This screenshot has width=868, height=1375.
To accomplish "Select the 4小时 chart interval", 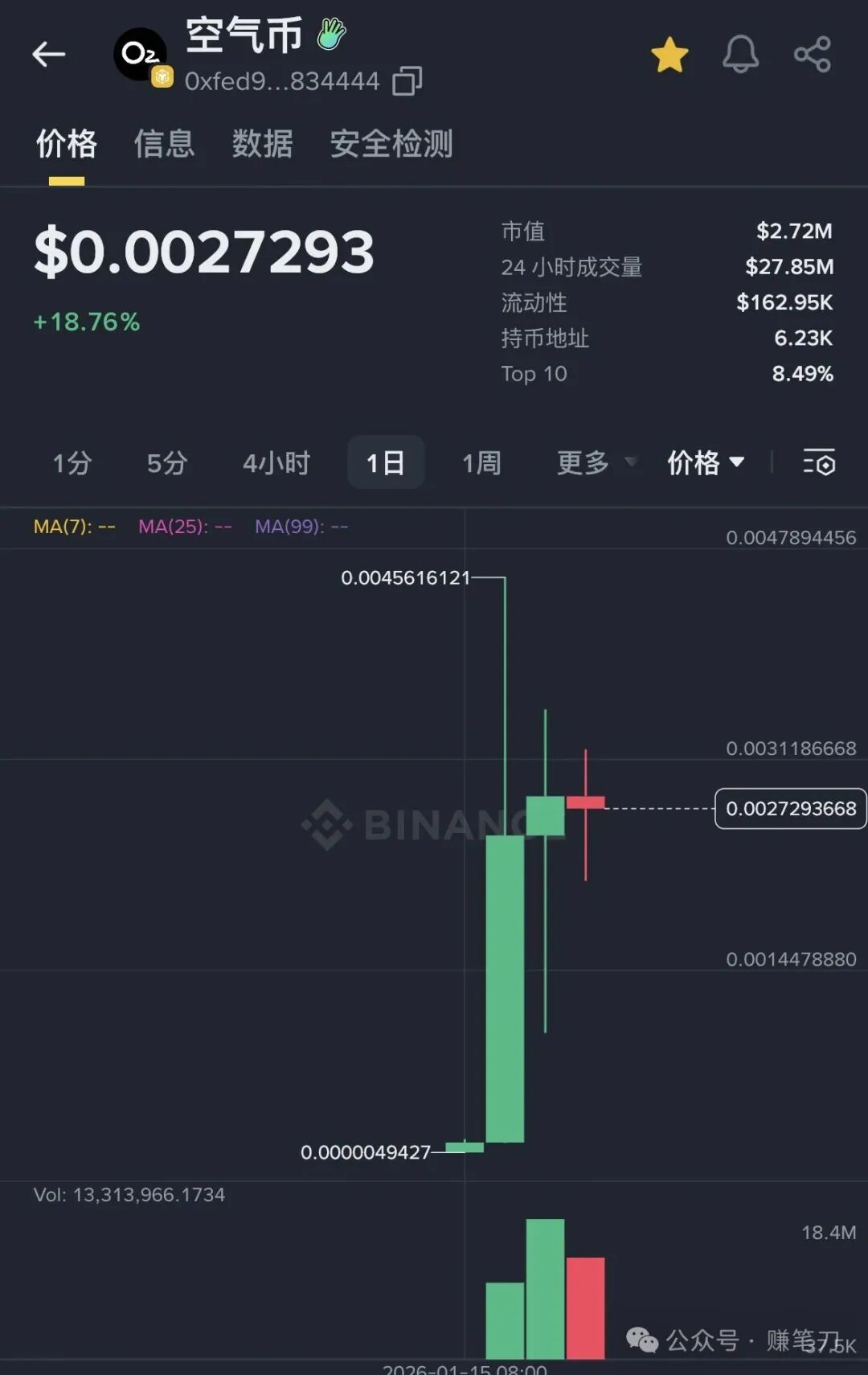I will [x=276, y=463].
